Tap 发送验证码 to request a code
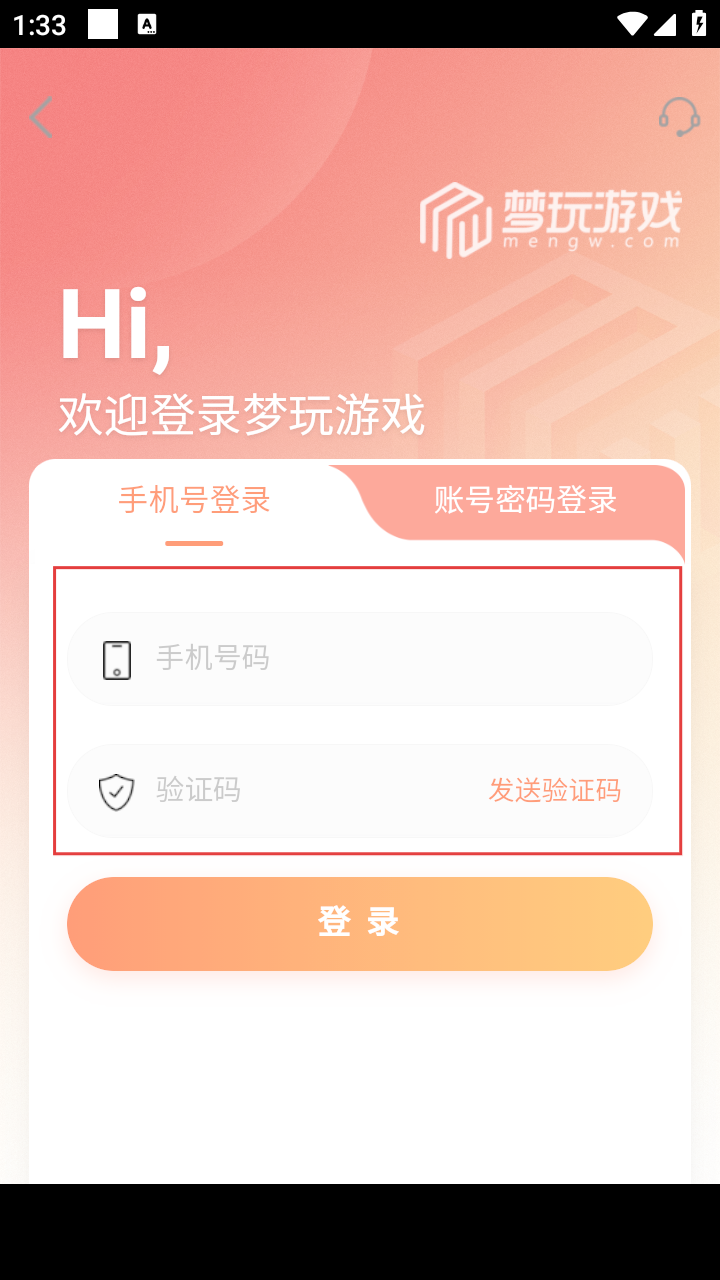Image resolution: width=720 pixels, height=1280 pixels. 554,791
